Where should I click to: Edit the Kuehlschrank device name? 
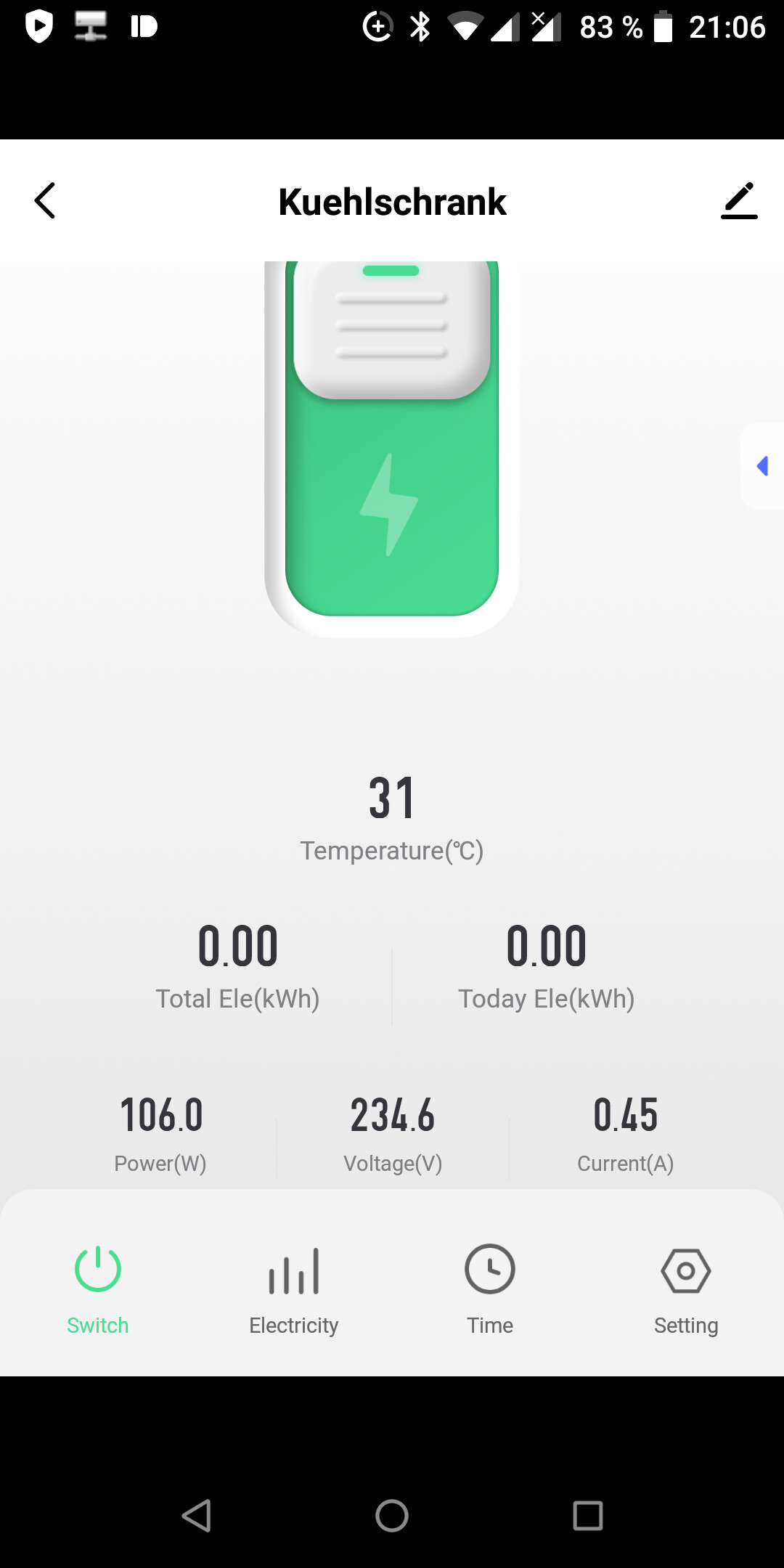739,201
